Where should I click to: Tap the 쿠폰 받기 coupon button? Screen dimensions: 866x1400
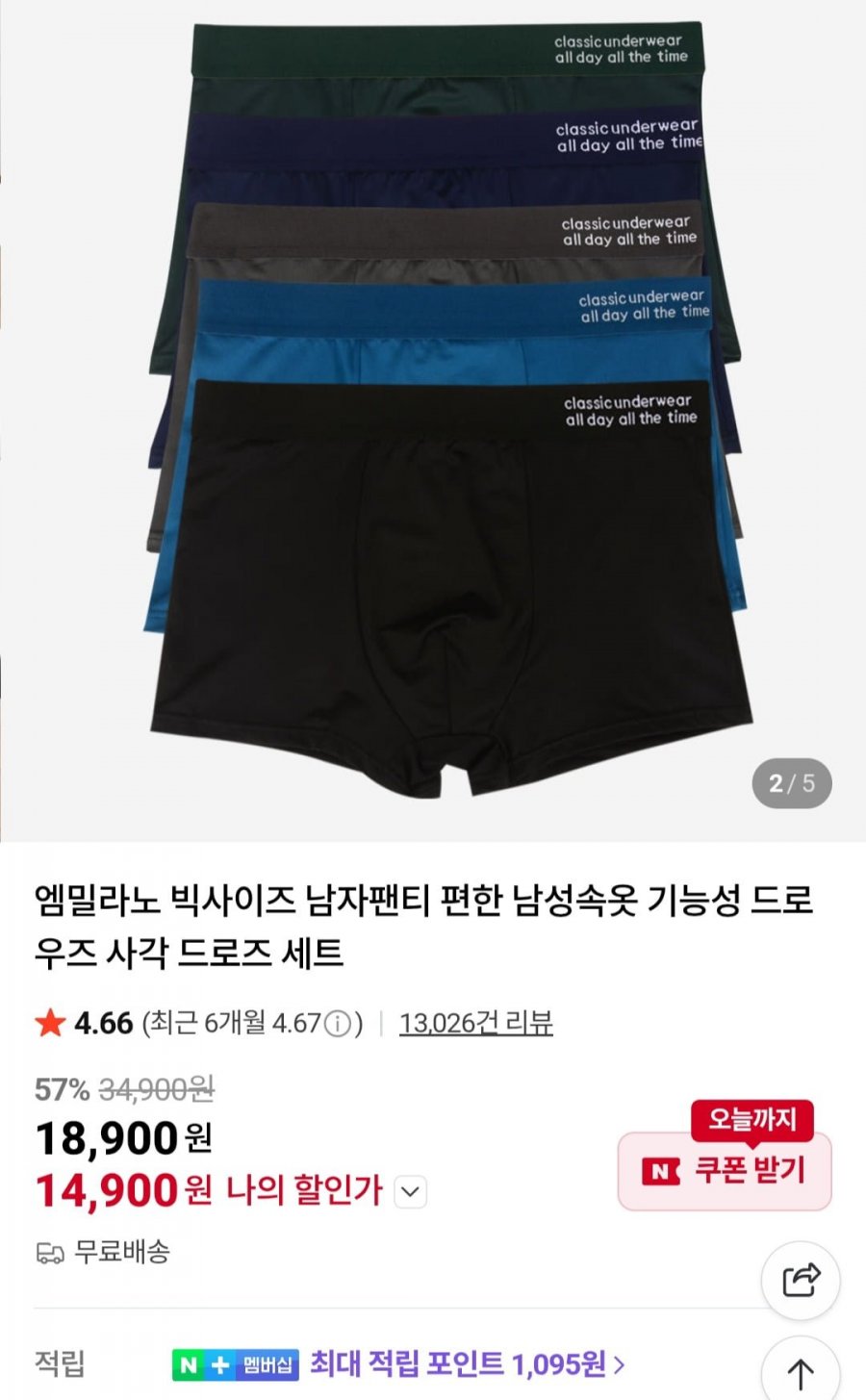tap(725, 1170)
